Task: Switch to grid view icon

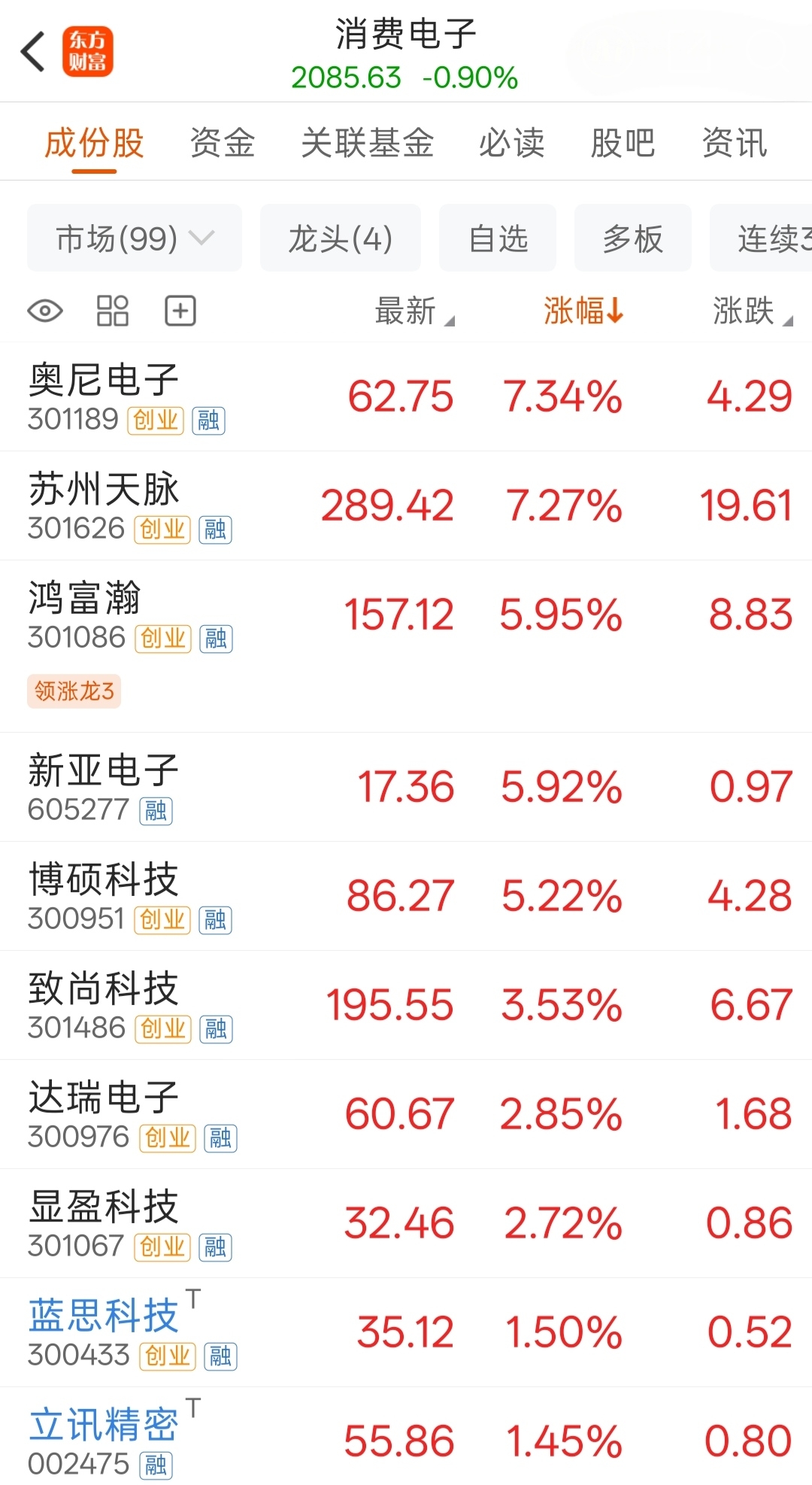Action: (113, 311)
